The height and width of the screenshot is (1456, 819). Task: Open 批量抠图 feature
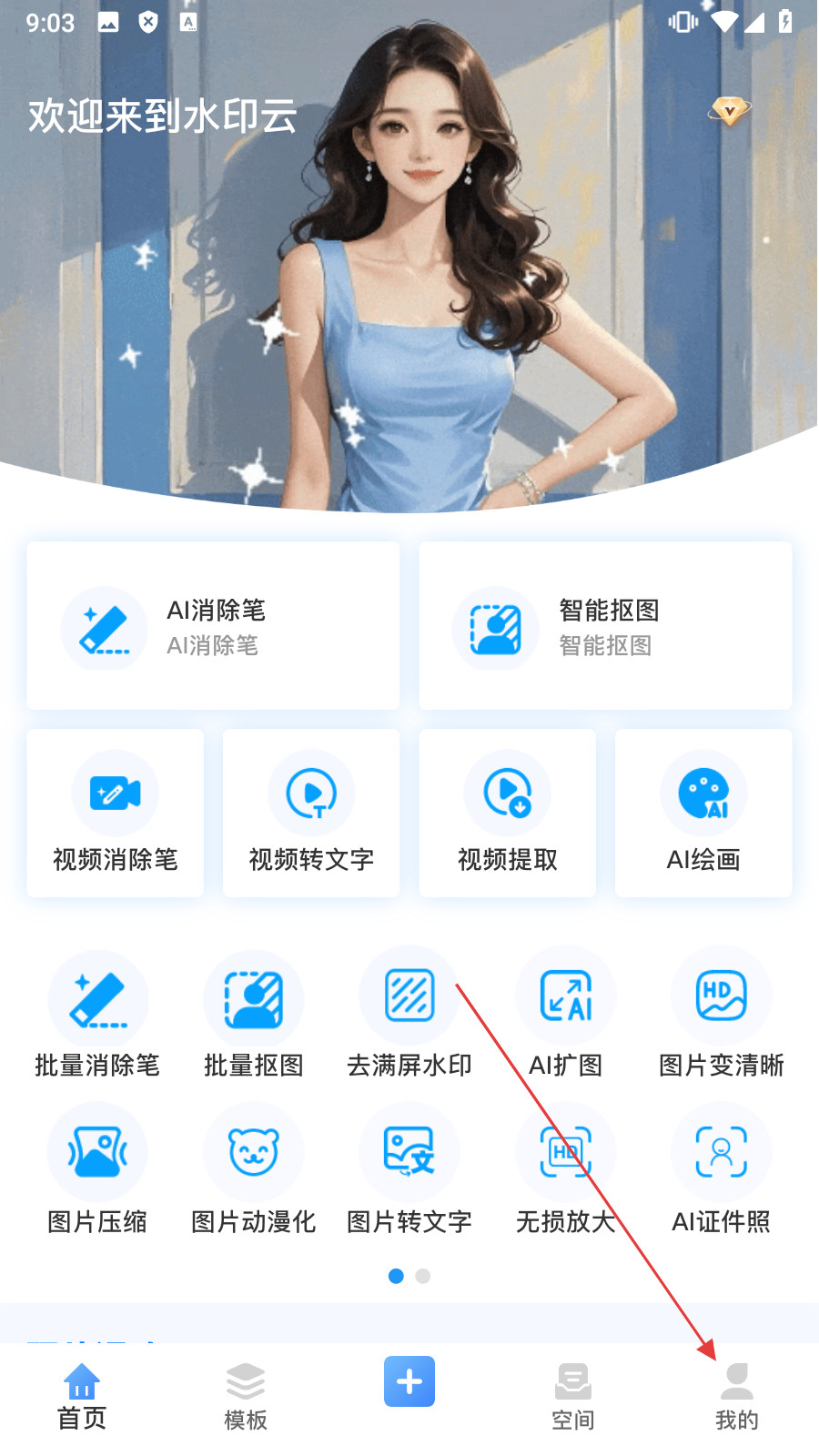coord(254,1015)
